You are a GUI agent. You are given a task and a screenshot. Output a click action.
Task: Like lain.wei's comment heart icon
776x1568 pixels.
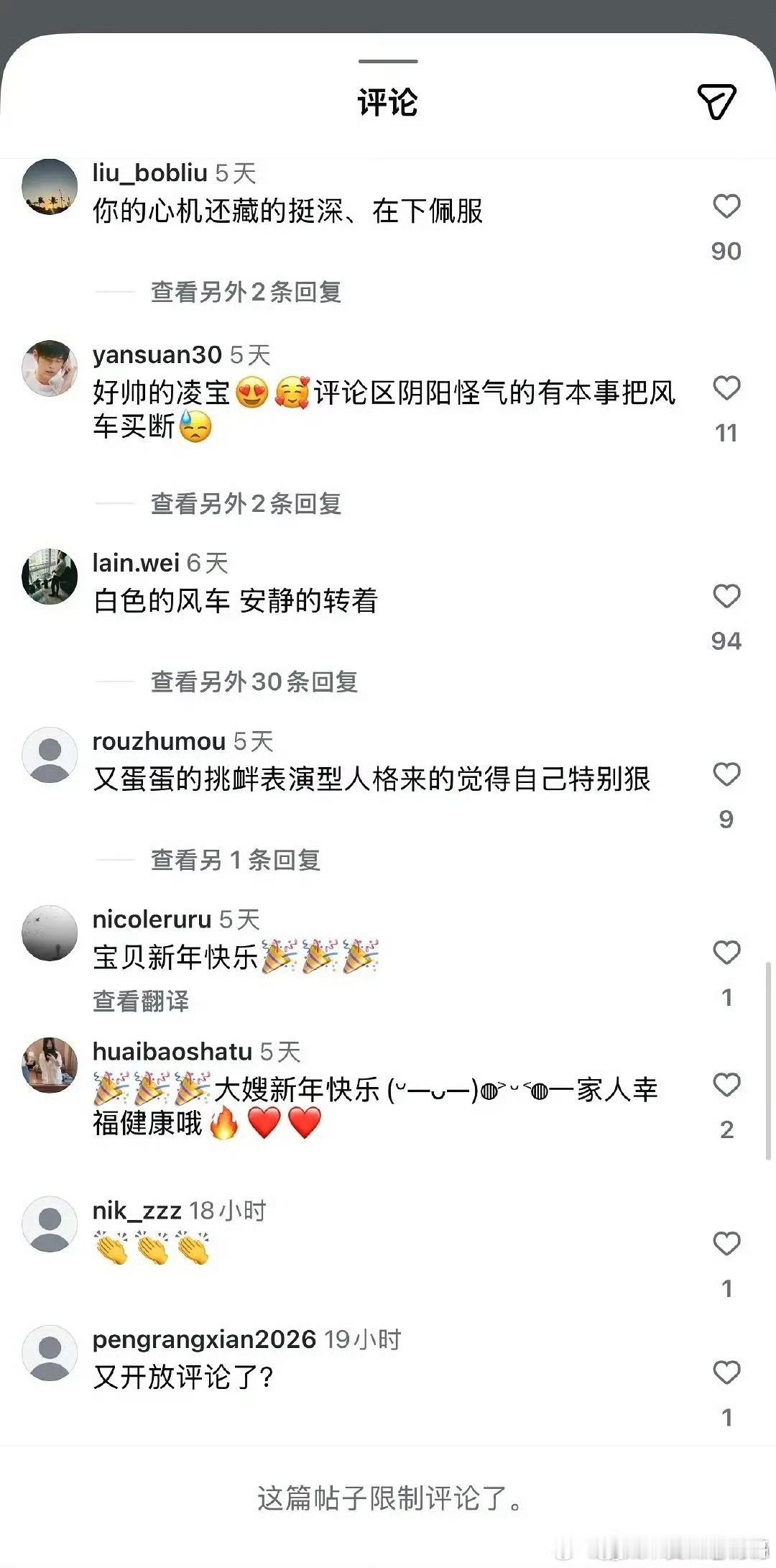tap(728, 596)
